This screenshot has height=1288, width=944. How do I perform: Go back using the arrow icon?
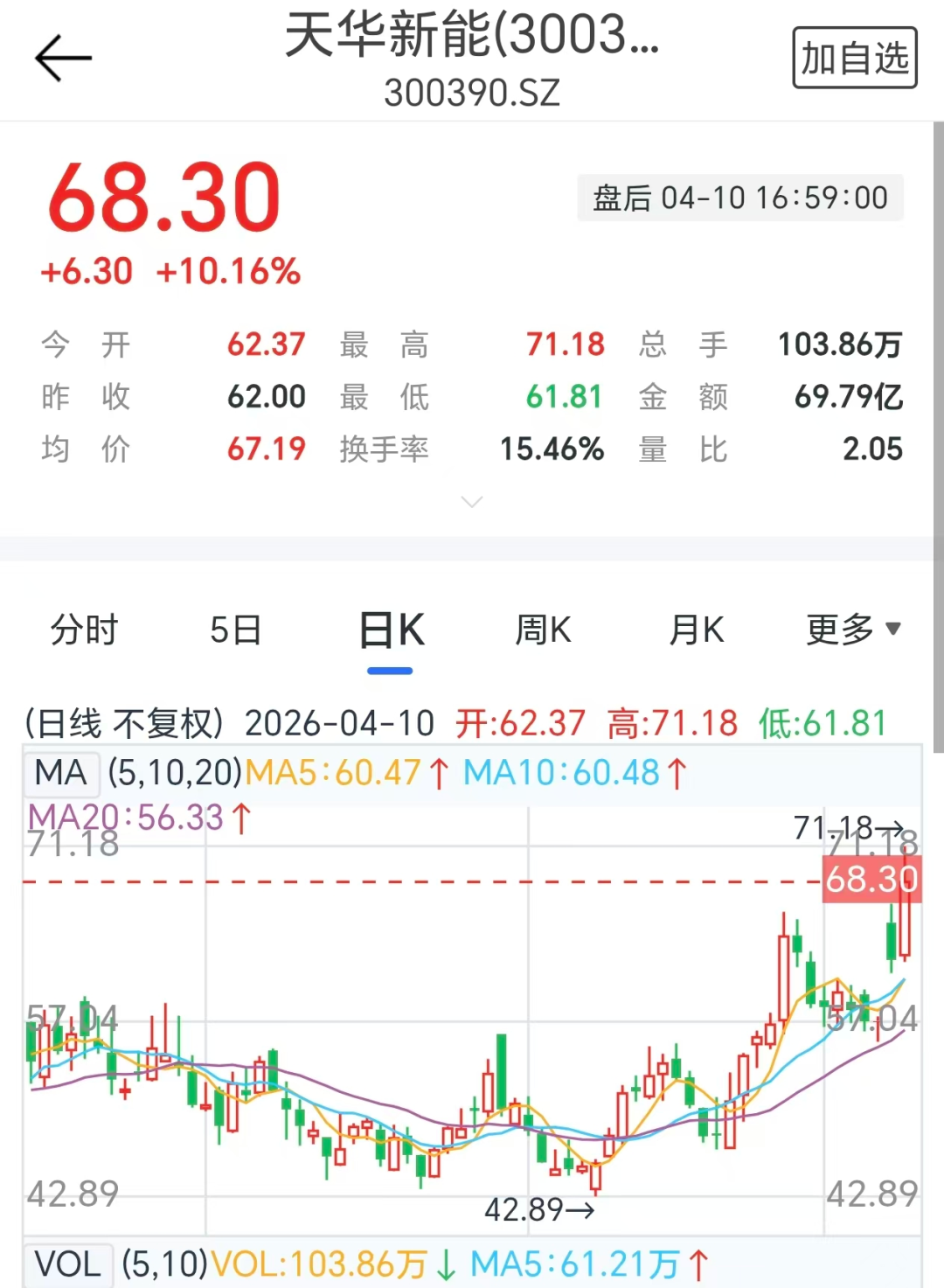pos(63,59)
